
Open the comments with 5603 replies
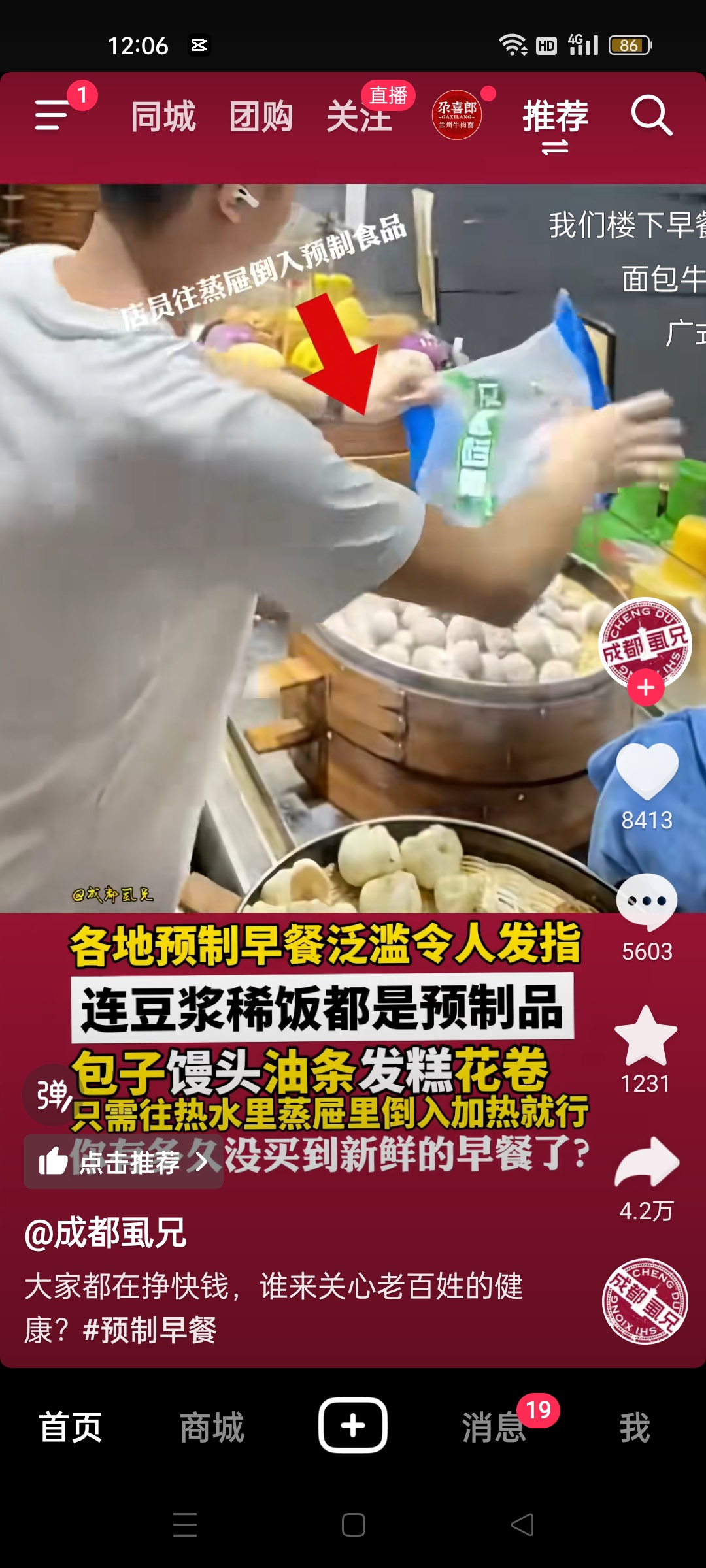pos(647,903)
